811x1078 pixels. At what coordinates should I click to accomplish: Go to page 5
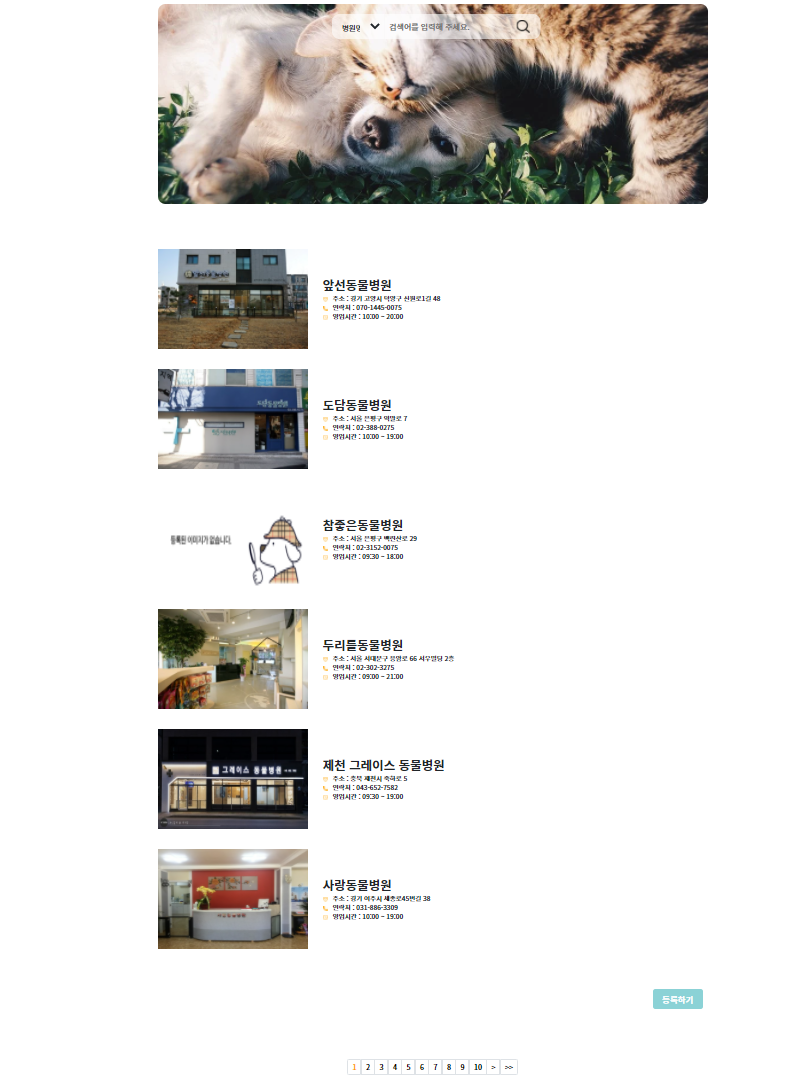408,1067
